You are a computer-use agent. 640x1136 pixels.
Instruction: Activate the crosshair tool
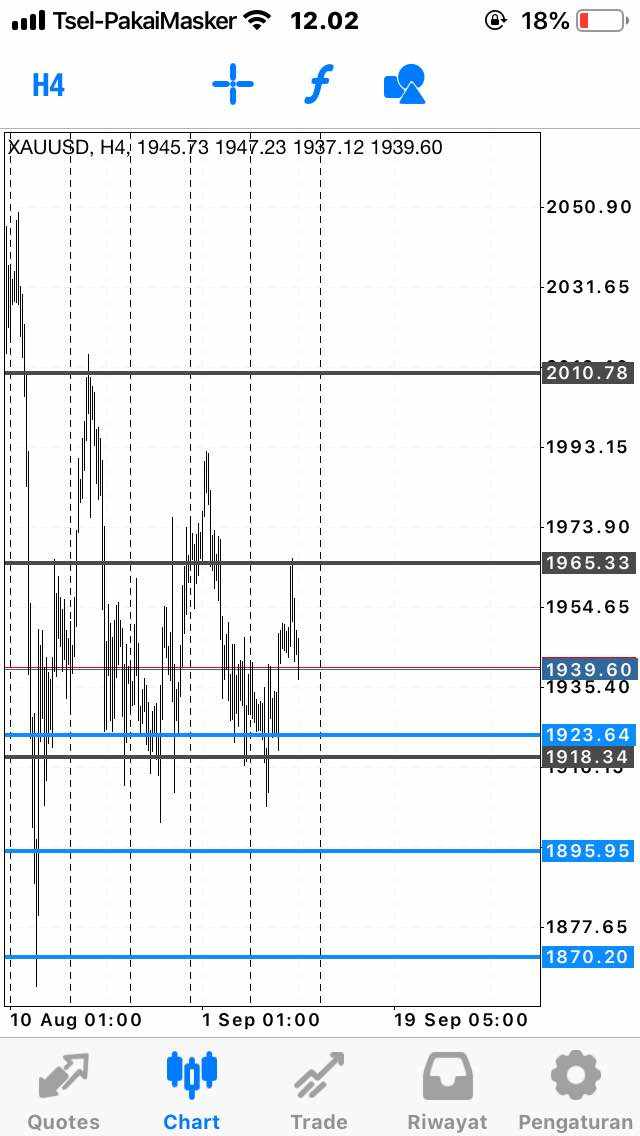(x=233, y=84)
